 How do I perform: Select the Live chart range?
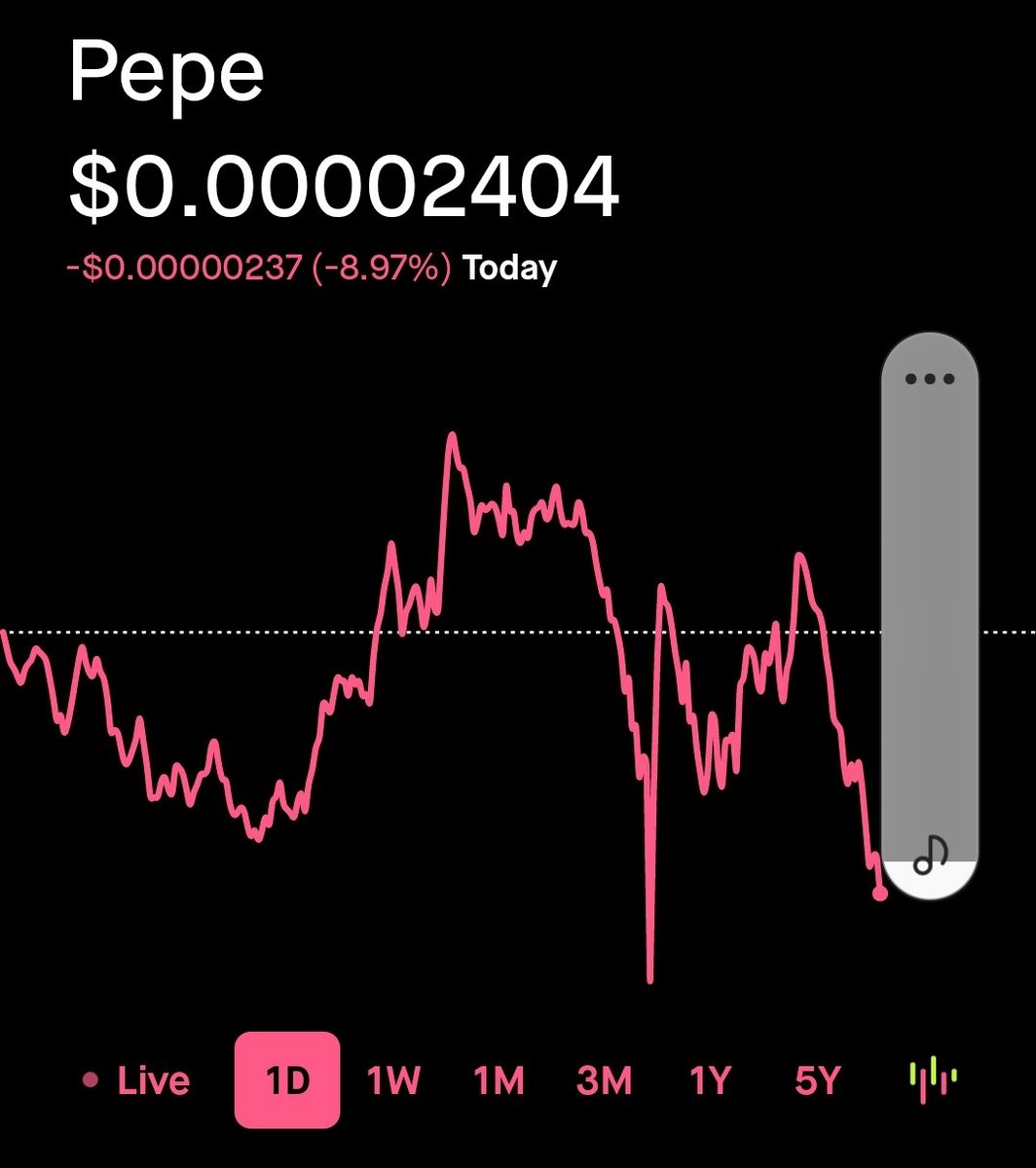[x=136, y=1079]
